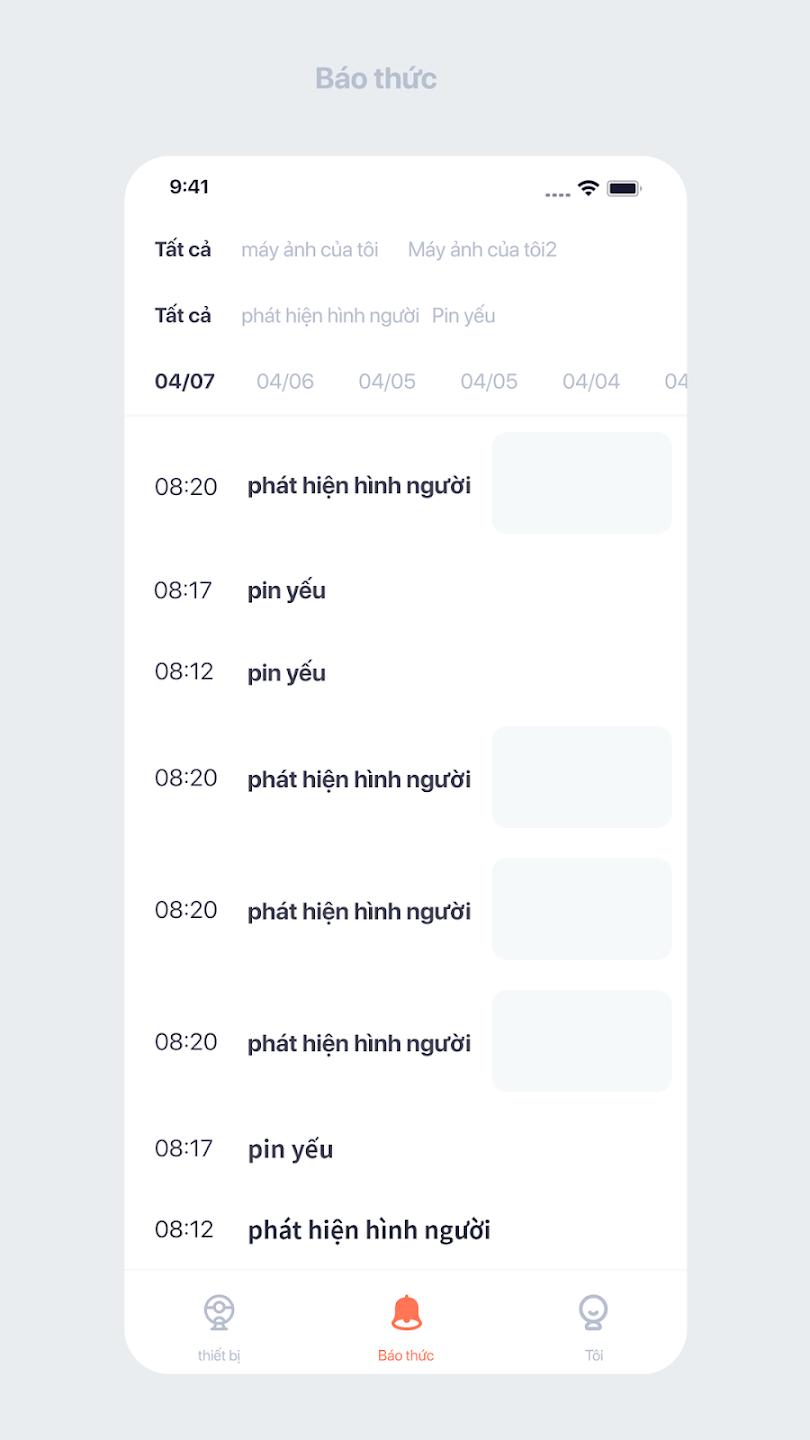Open the 08:12 pin yếu alarm
Image resolution: width=810 pixels, height=1440 pixels.
[286, 672]
